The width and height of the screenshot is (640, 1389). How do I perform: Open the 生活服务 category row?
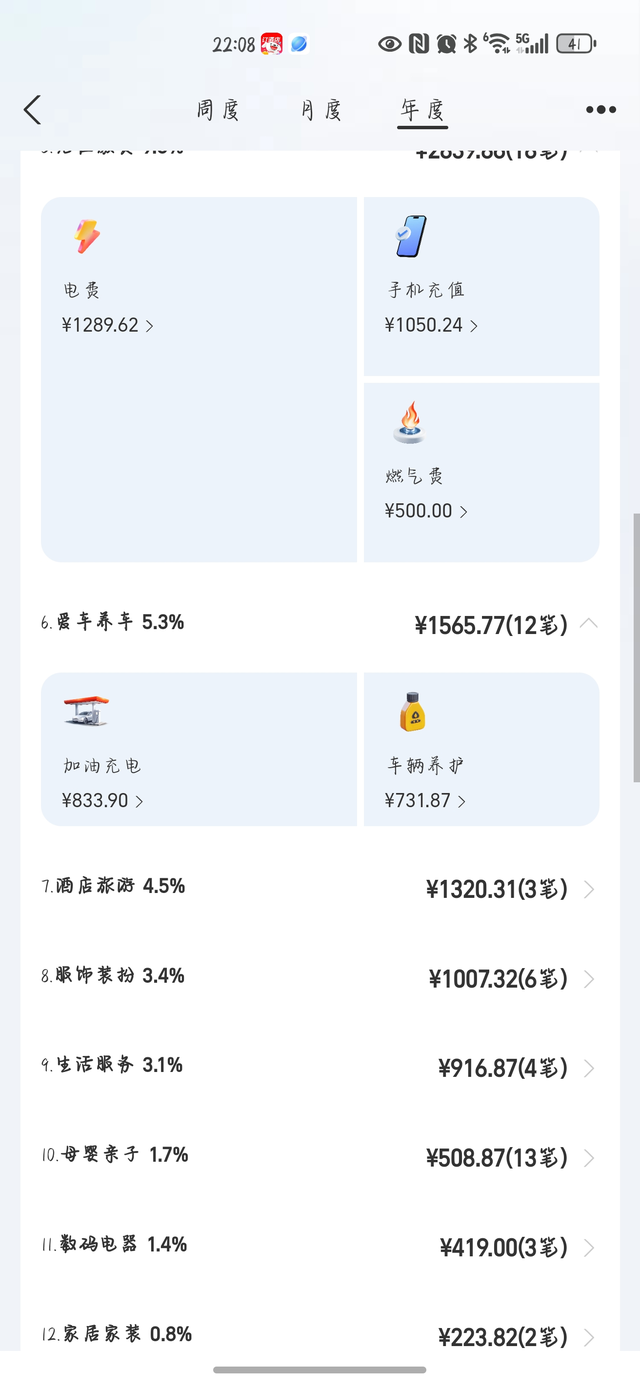click(x=320, y=1067)
